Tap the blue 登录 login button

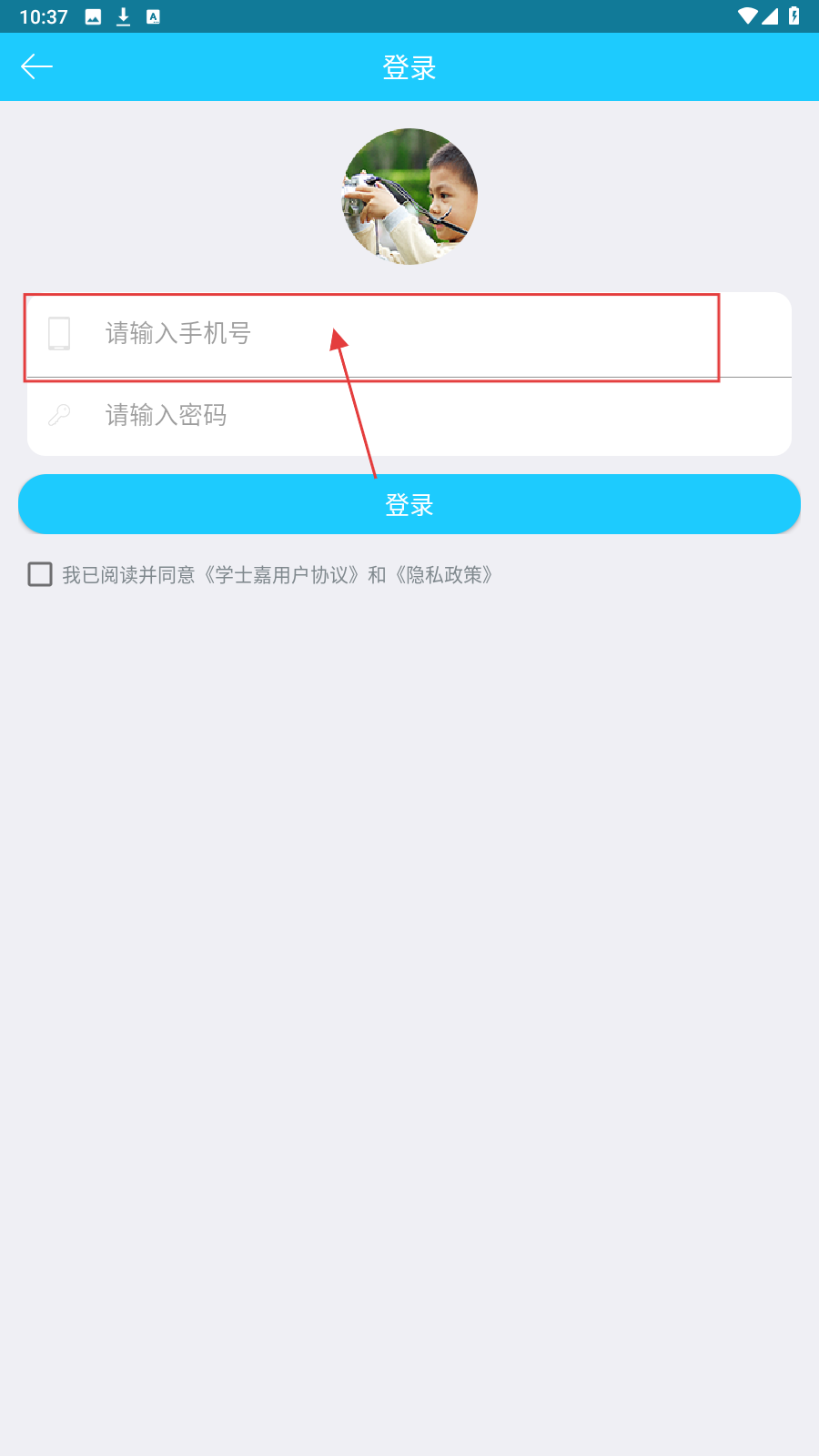(409, 504)
